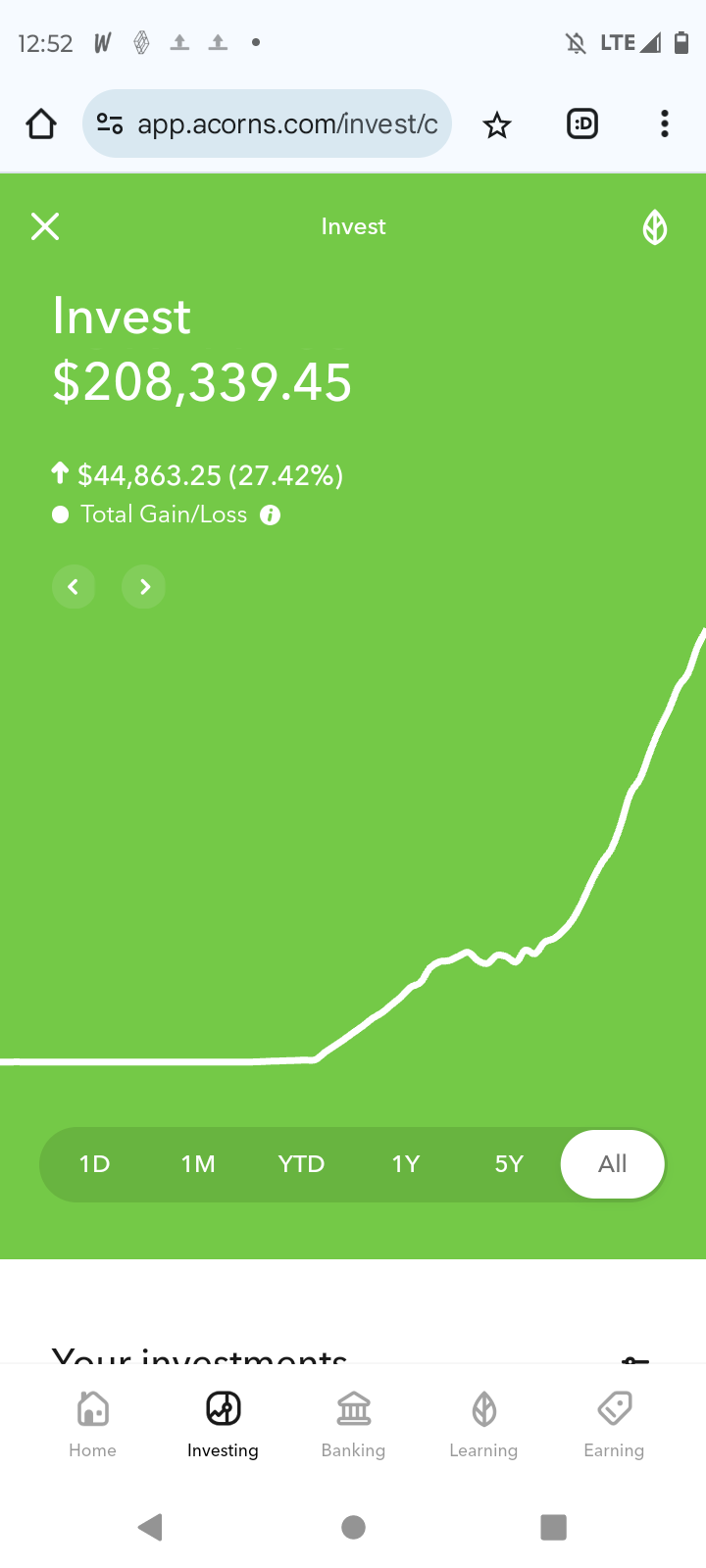The height and width of the screenshot is (1568, 706).
Task: Tap the Investing tab
Action: coord(223,1424)
